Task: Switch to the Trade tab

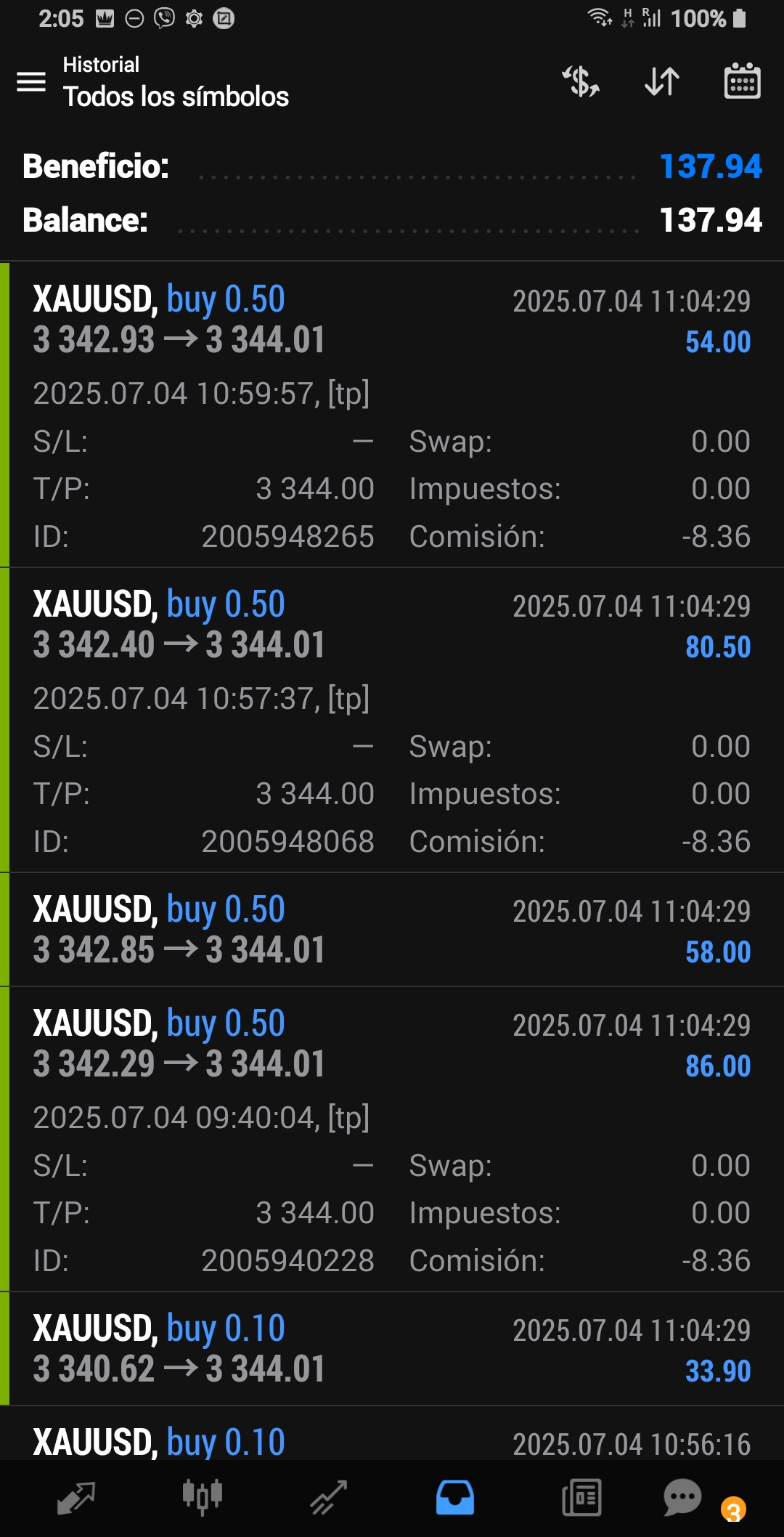Action: tap(329, 1499)
